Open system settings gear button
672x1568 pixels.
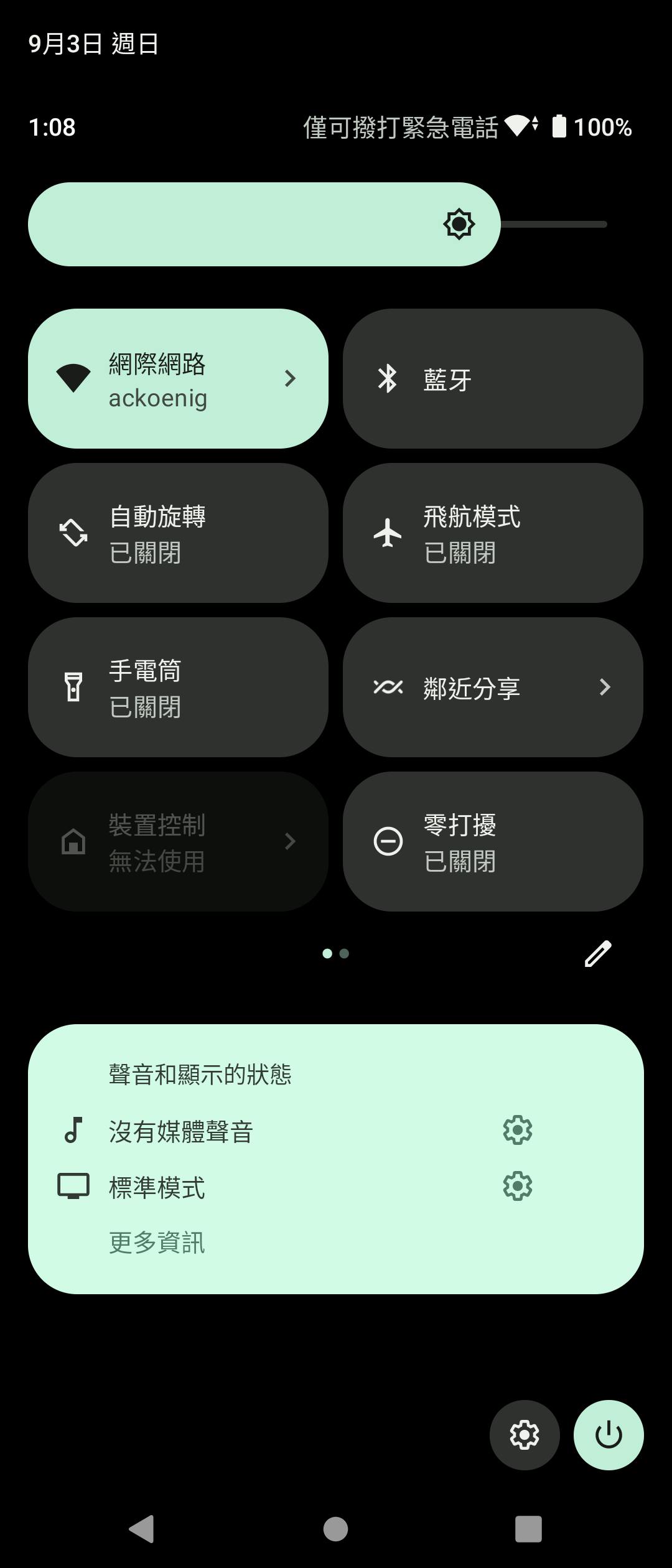point(524,1435)
